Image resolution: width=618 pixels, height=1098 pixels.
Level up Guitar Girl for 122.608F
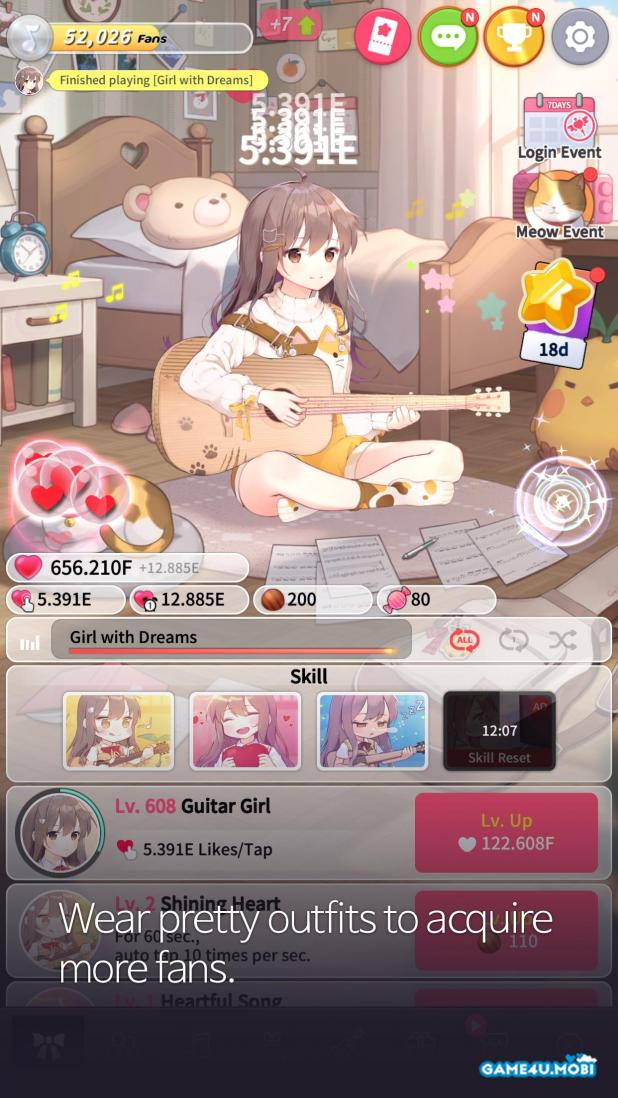coord(505,832)
